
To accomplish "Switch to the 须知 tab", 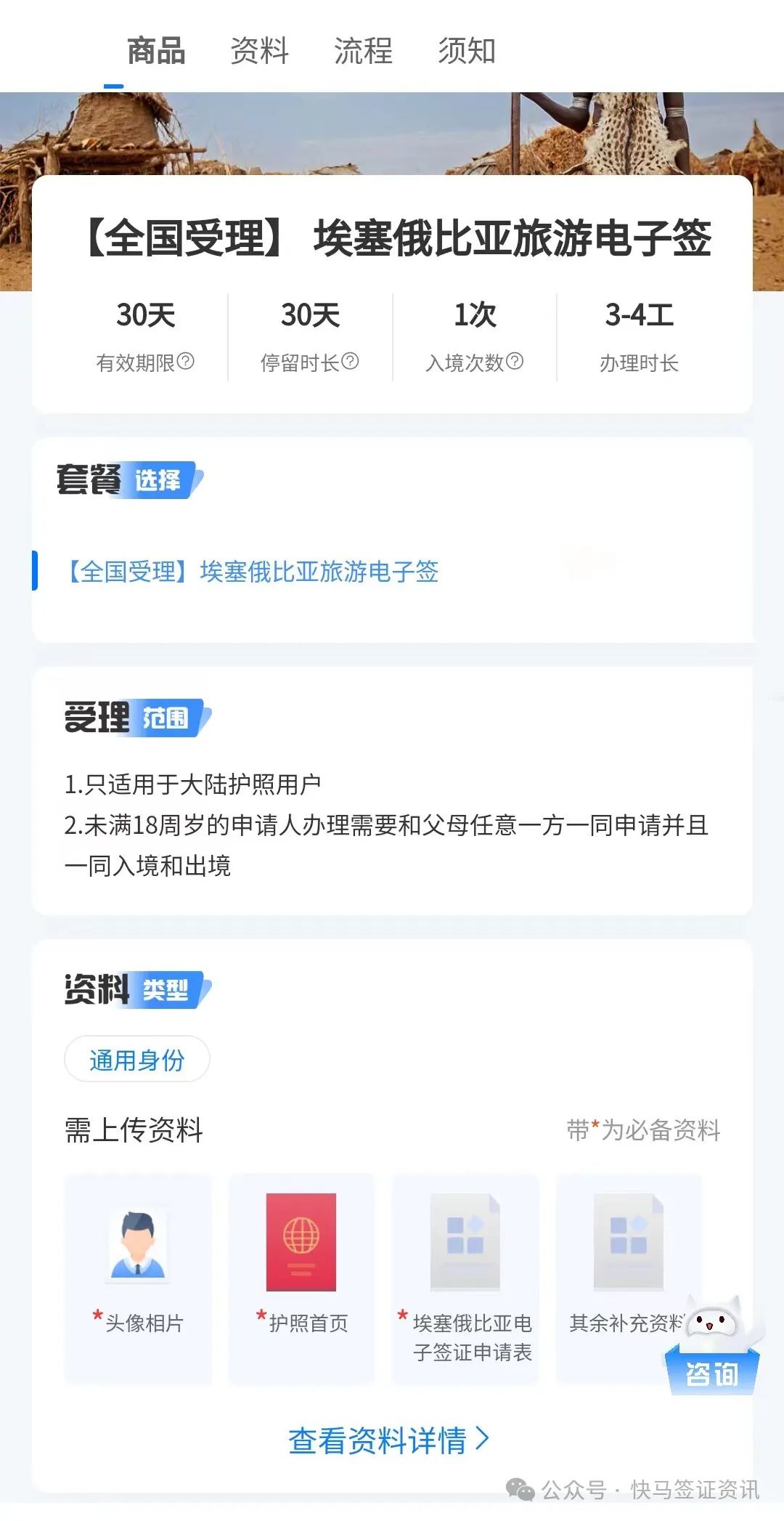I will [467, 52].
